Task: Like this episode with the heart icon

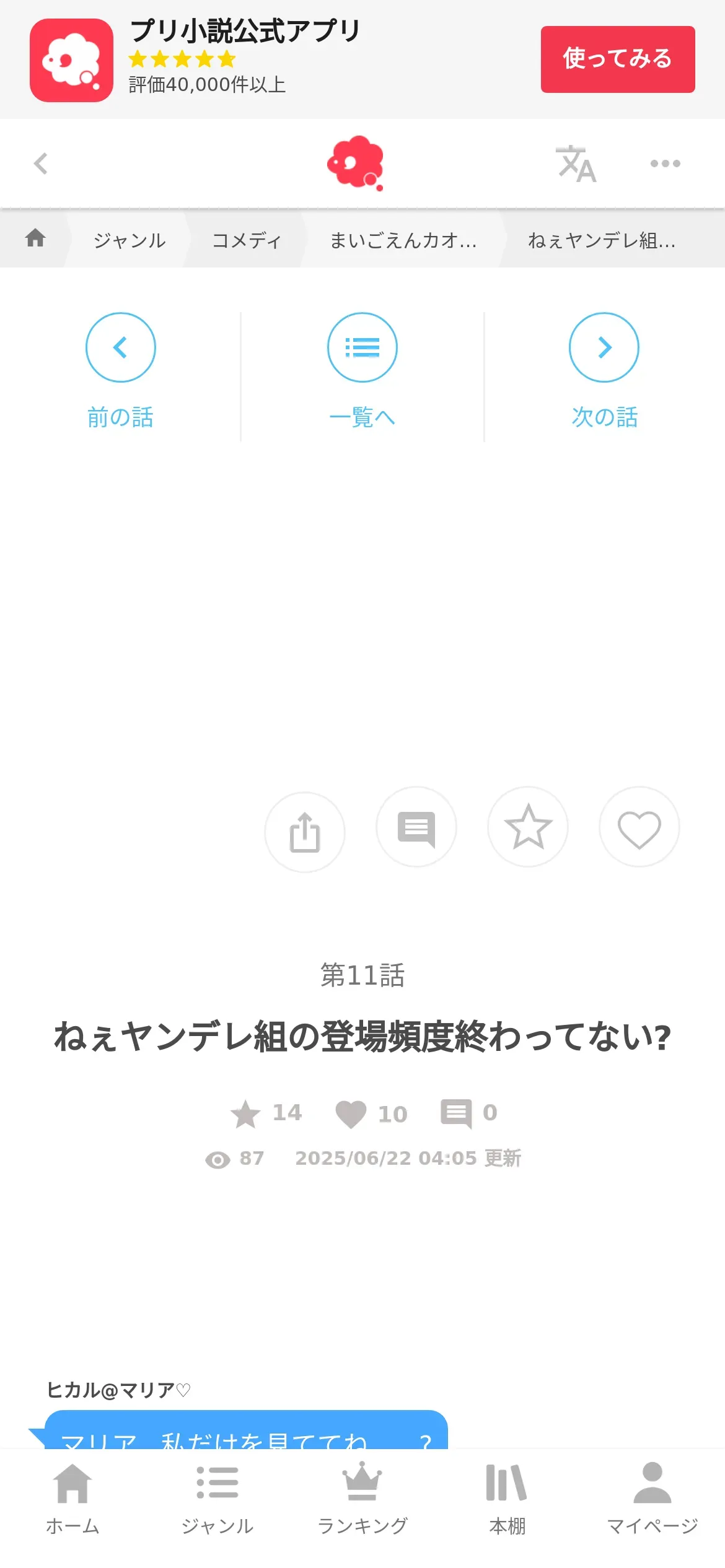Action: click(639, 827)
